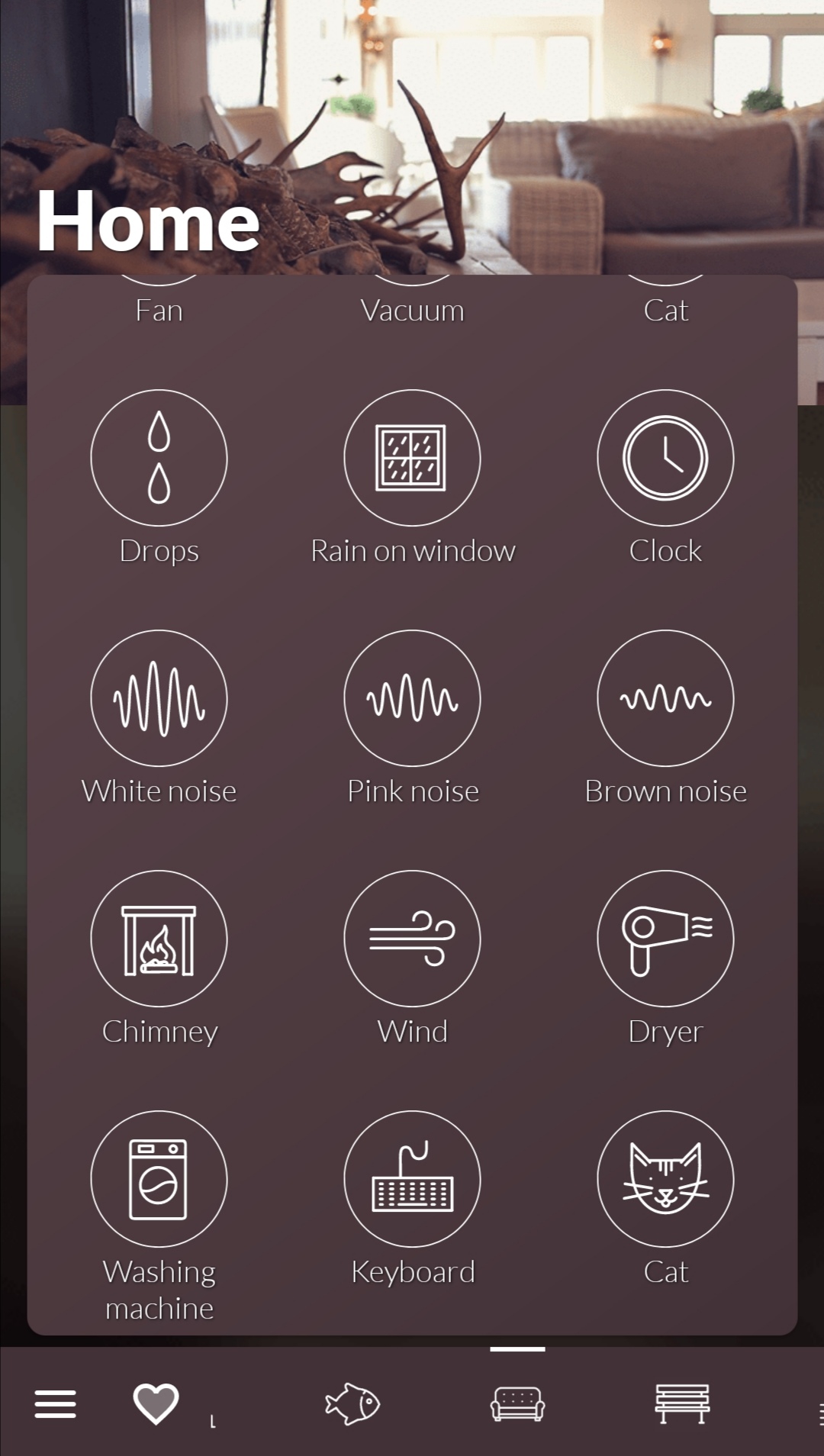The height and width of the screenshot is (1456, 824).
Task: Choose the Keyboard typing sound
Action: 412,1179
